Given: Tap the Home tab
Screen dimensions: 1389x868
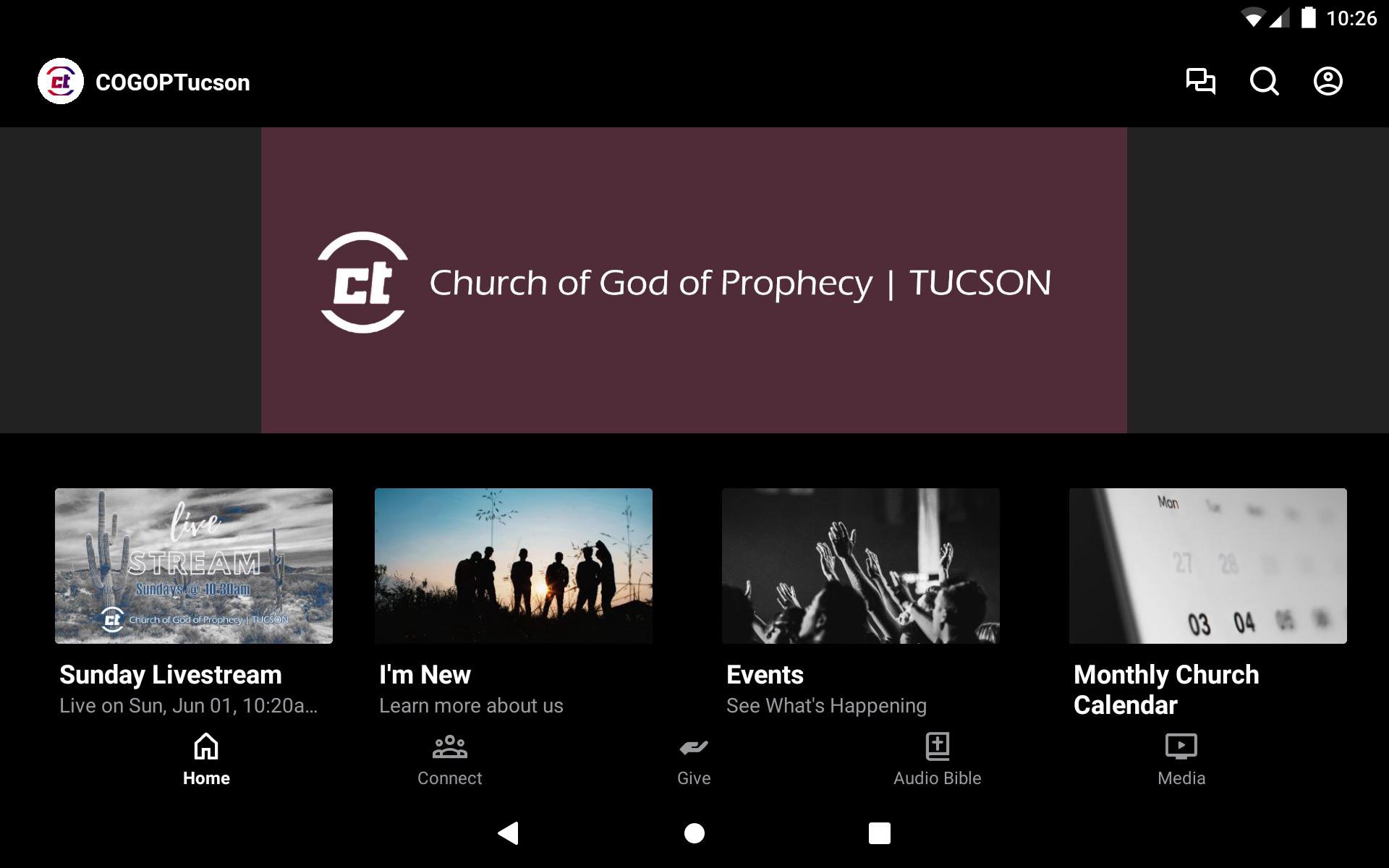Looking at the screenshot, I should tap(206, 759).
